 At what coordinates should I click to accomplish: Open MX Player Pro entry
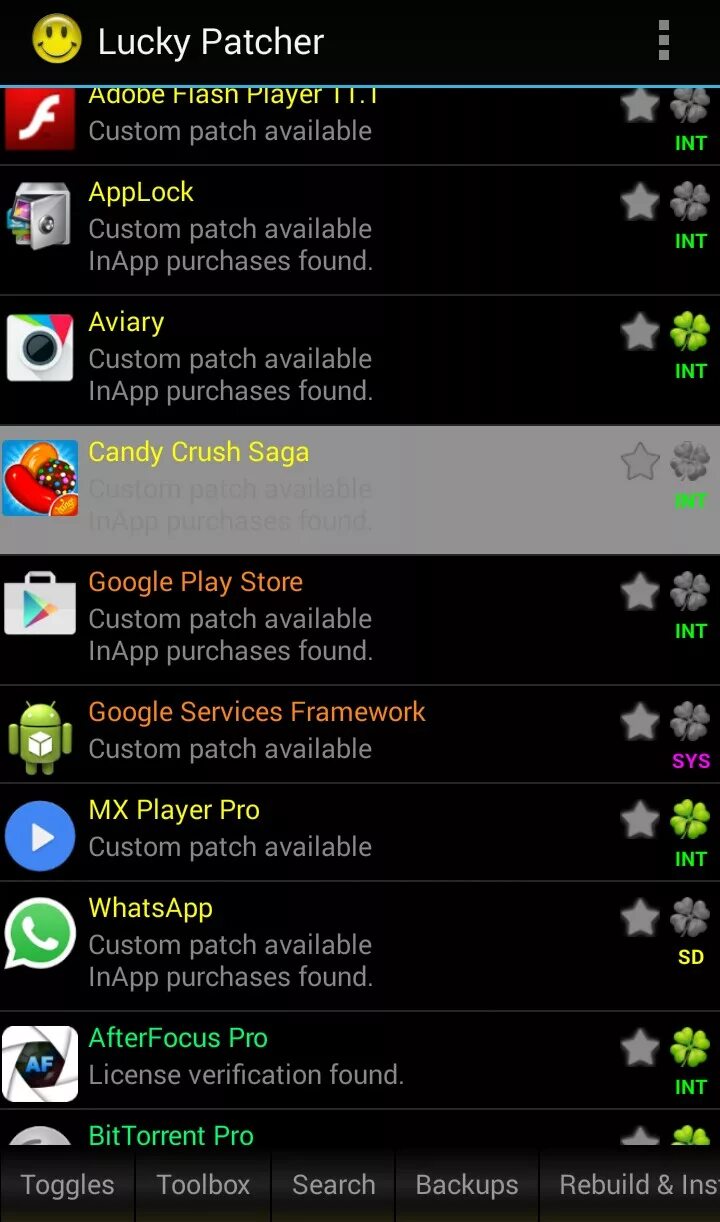coord(300,831)
